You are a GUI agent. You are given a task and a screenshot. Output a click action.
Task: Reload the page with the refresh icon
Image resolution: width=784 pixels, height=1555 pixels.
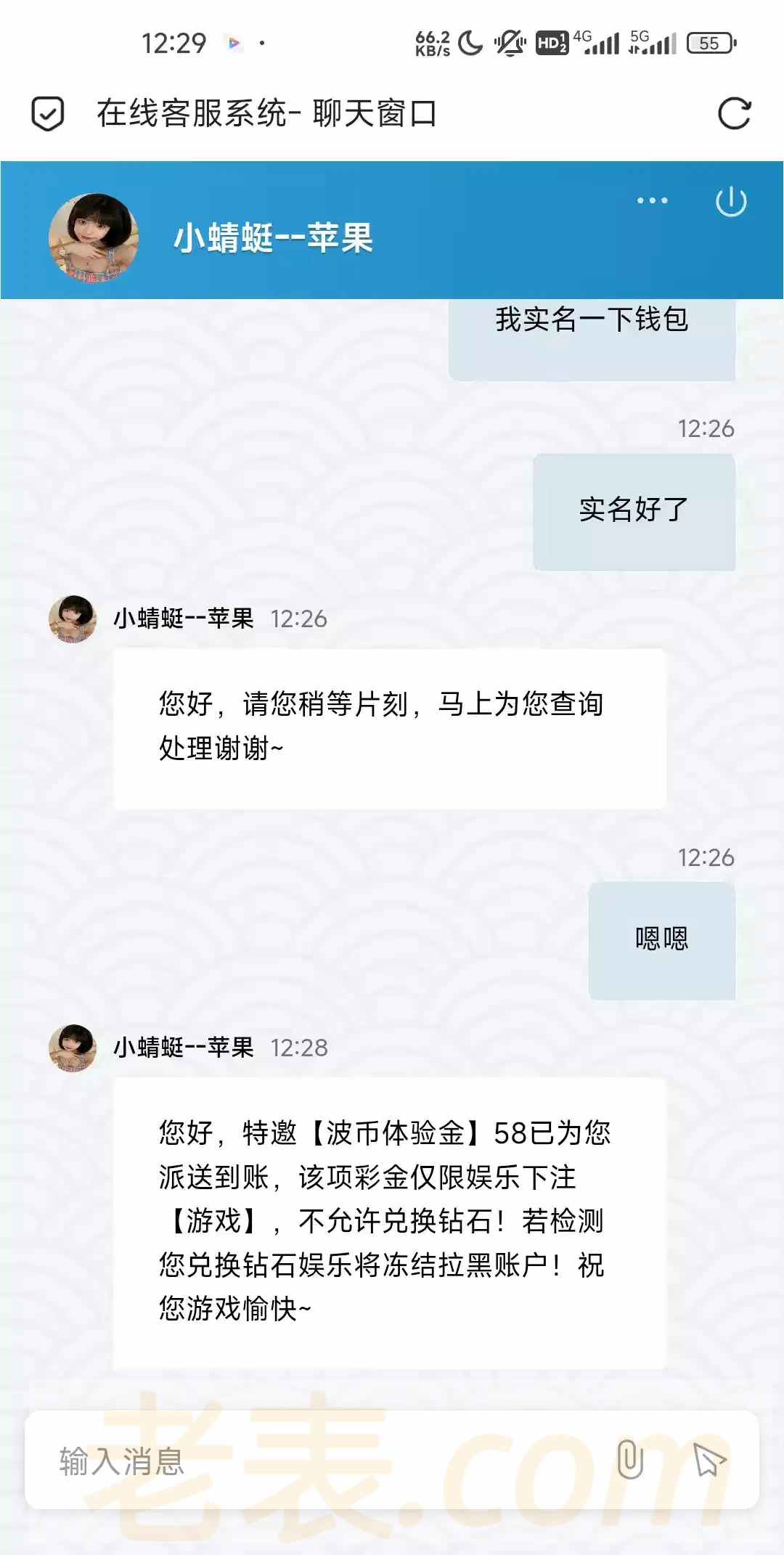(734, 114)
